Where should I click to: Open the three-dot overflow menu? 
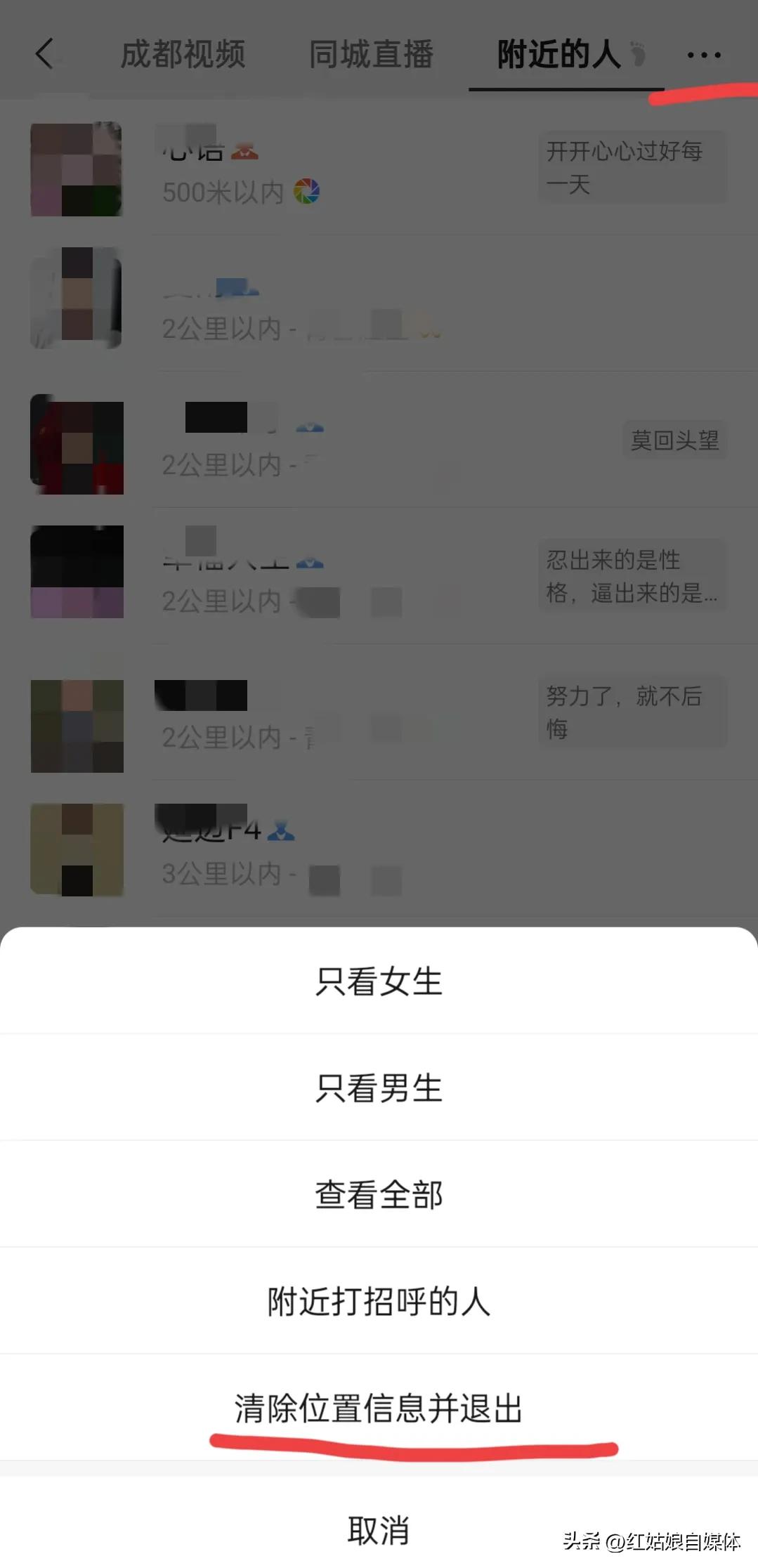(703, 55)
